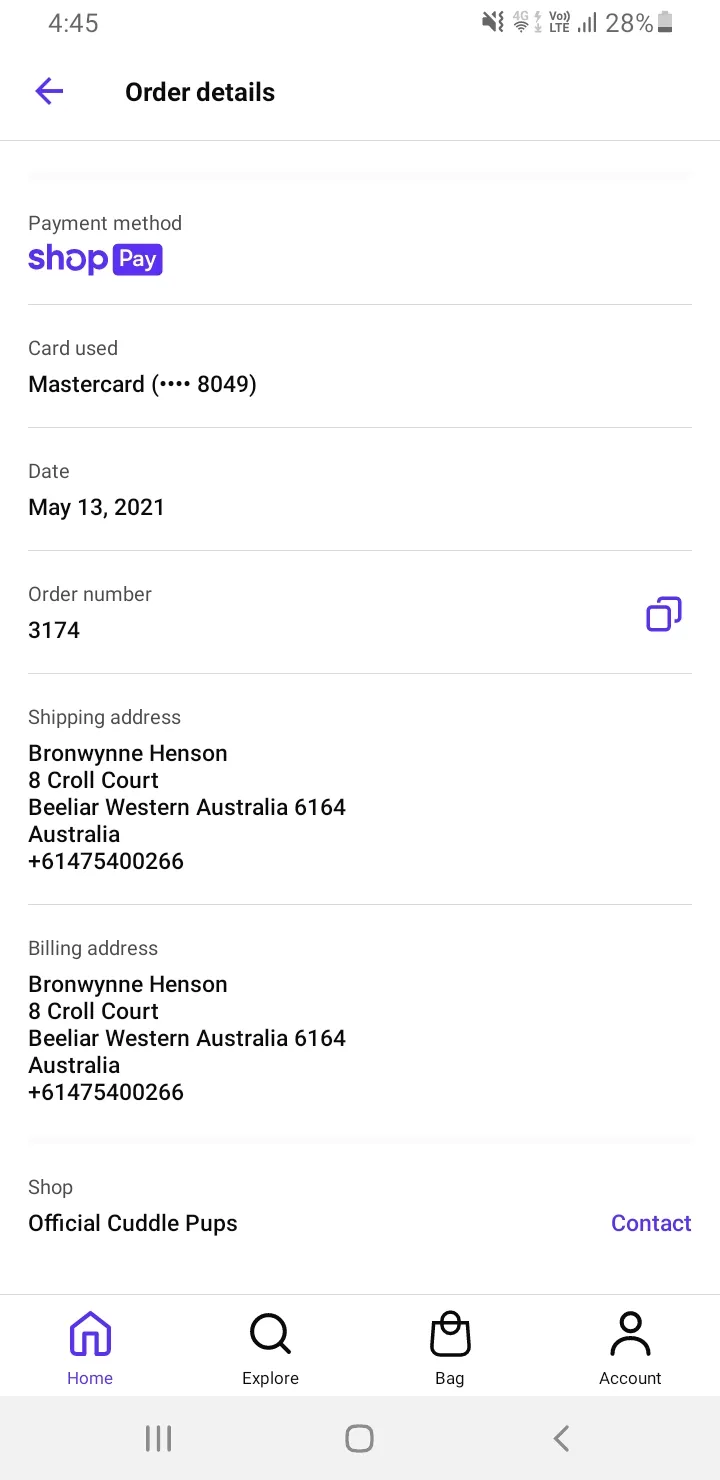Switch to the Account tab
The width and height of the screenshot is (720, 1480).
(630, 1348)
